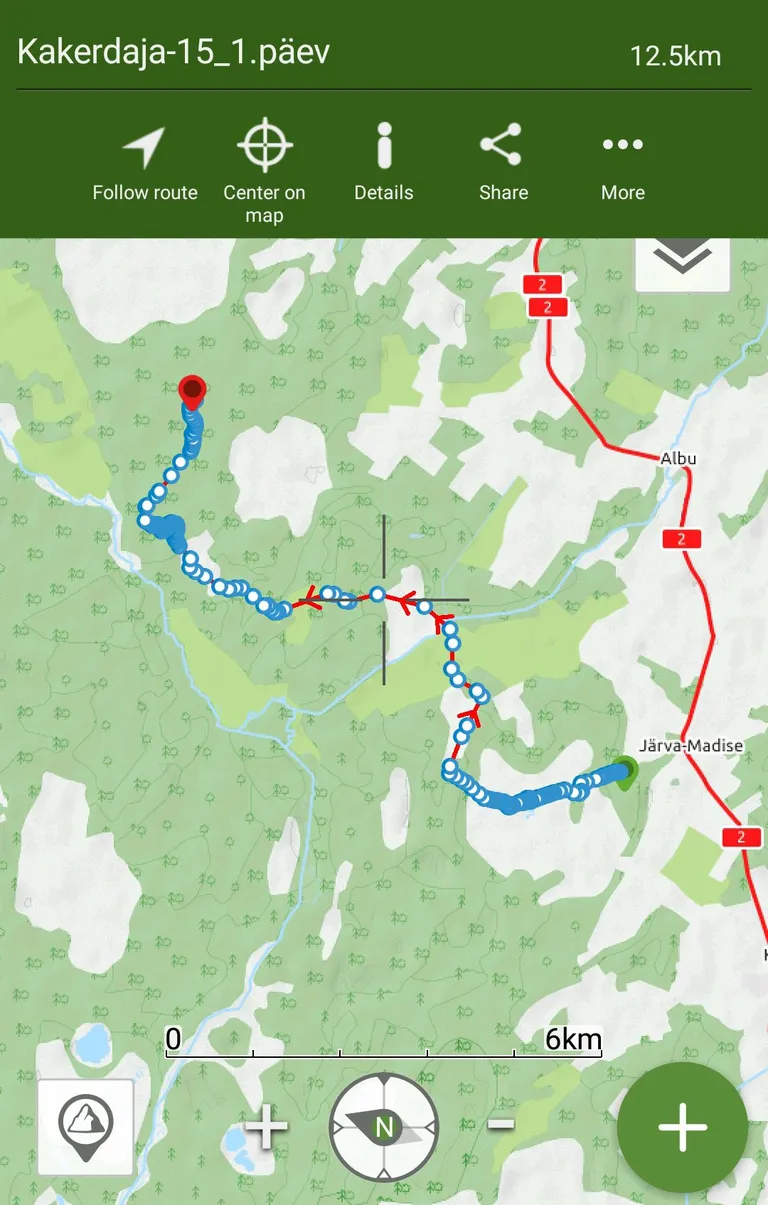The width and height of the screenshot is (768, 1205).
Task: Tap the green add floating button
Action: tap(683, 1127)
